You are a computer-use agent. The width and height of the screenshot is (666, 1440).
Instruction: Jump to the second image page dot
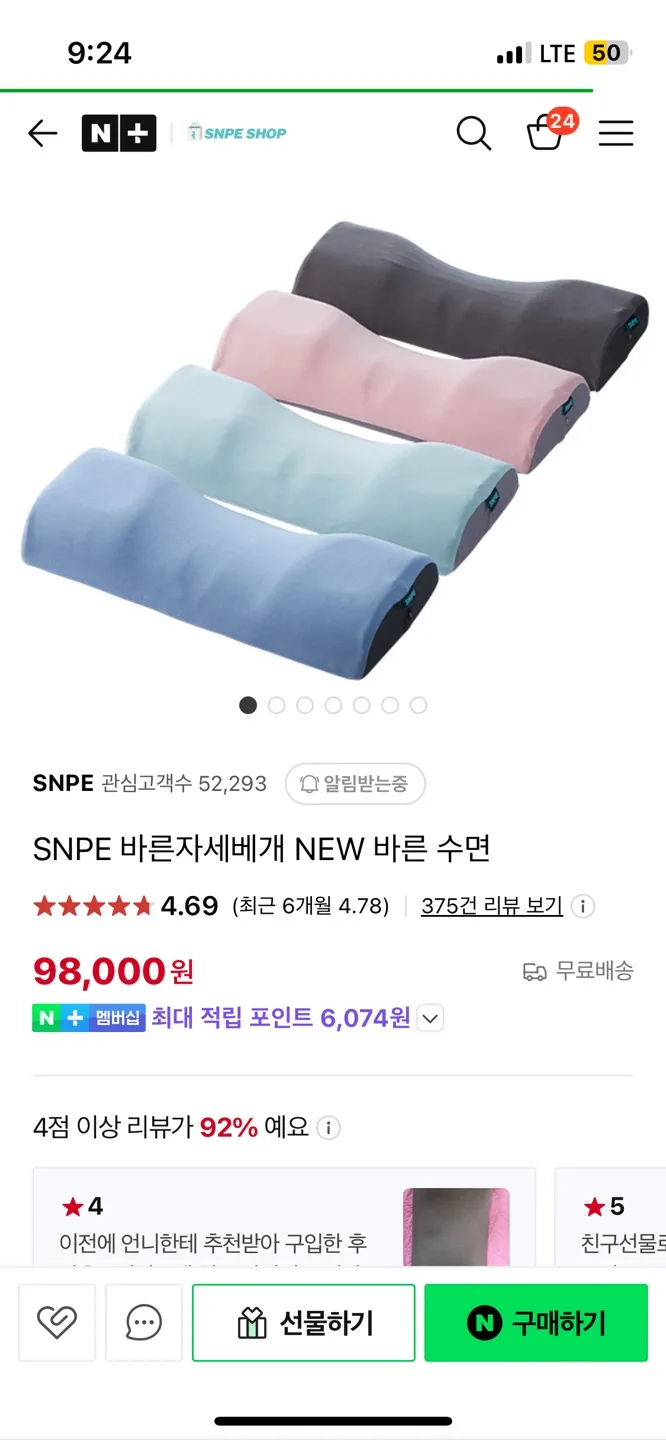point(276,705)
